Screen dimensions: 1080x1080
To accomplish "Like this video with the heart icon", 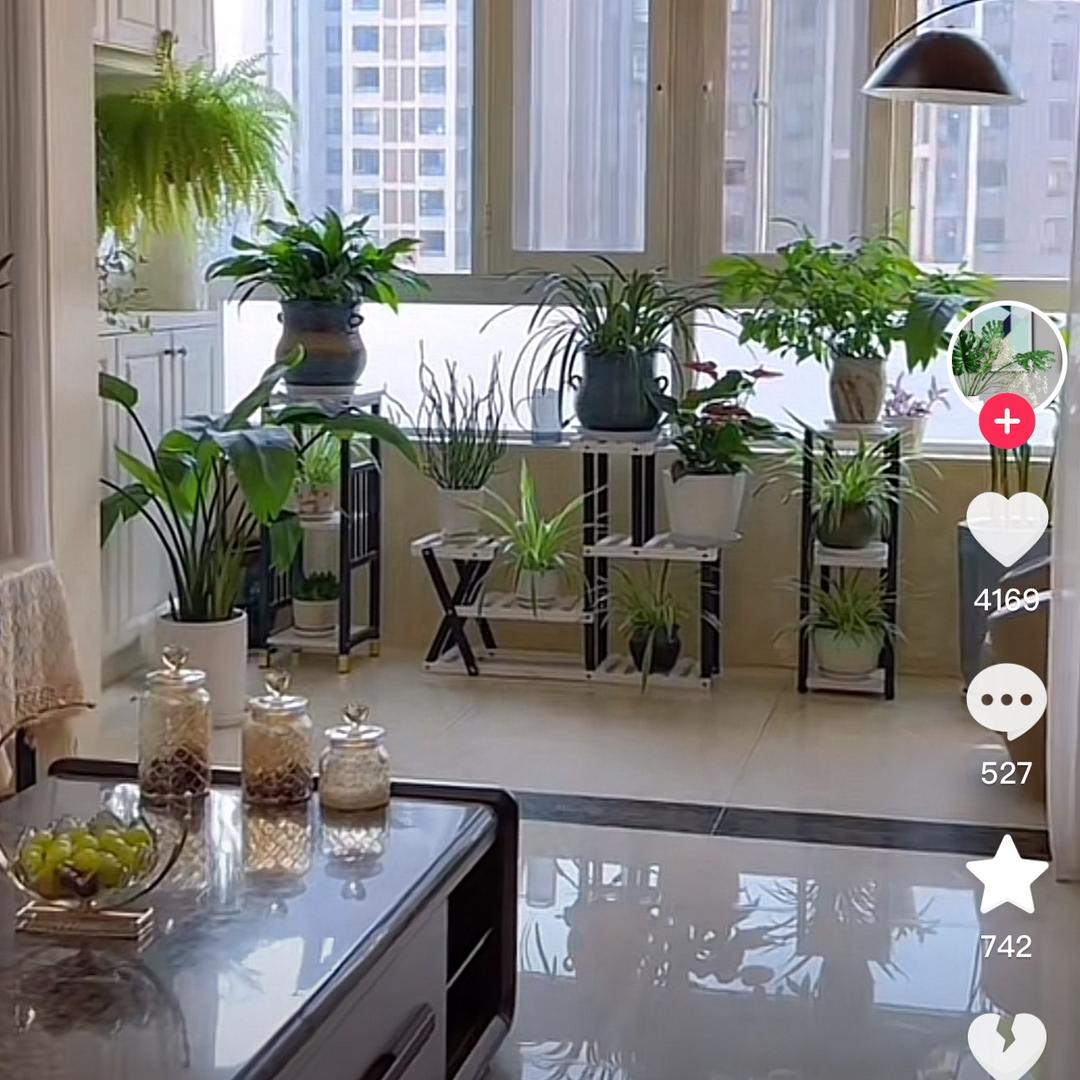I will coord(1006,528).
